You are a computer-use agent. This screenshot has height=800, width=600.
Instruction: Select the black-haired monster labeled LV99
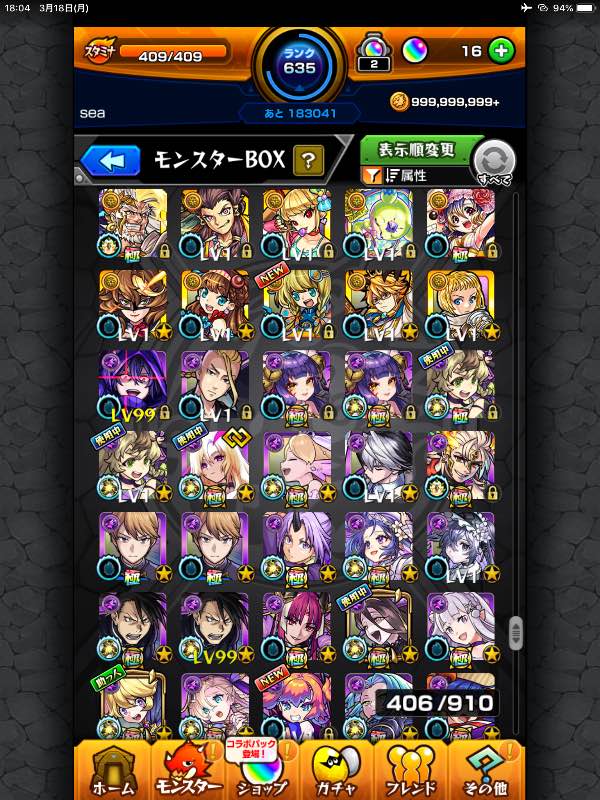point(215,627)
